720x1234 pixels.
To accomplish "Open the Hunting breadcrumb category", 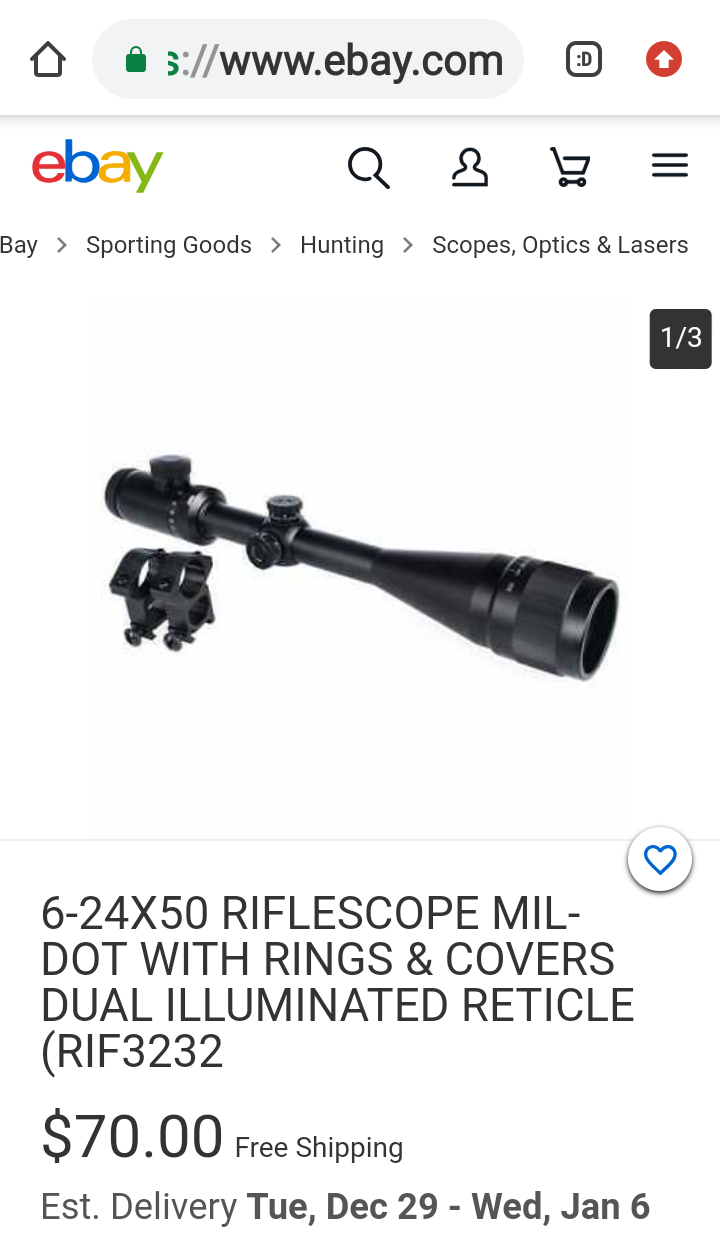I will (341, 245).
